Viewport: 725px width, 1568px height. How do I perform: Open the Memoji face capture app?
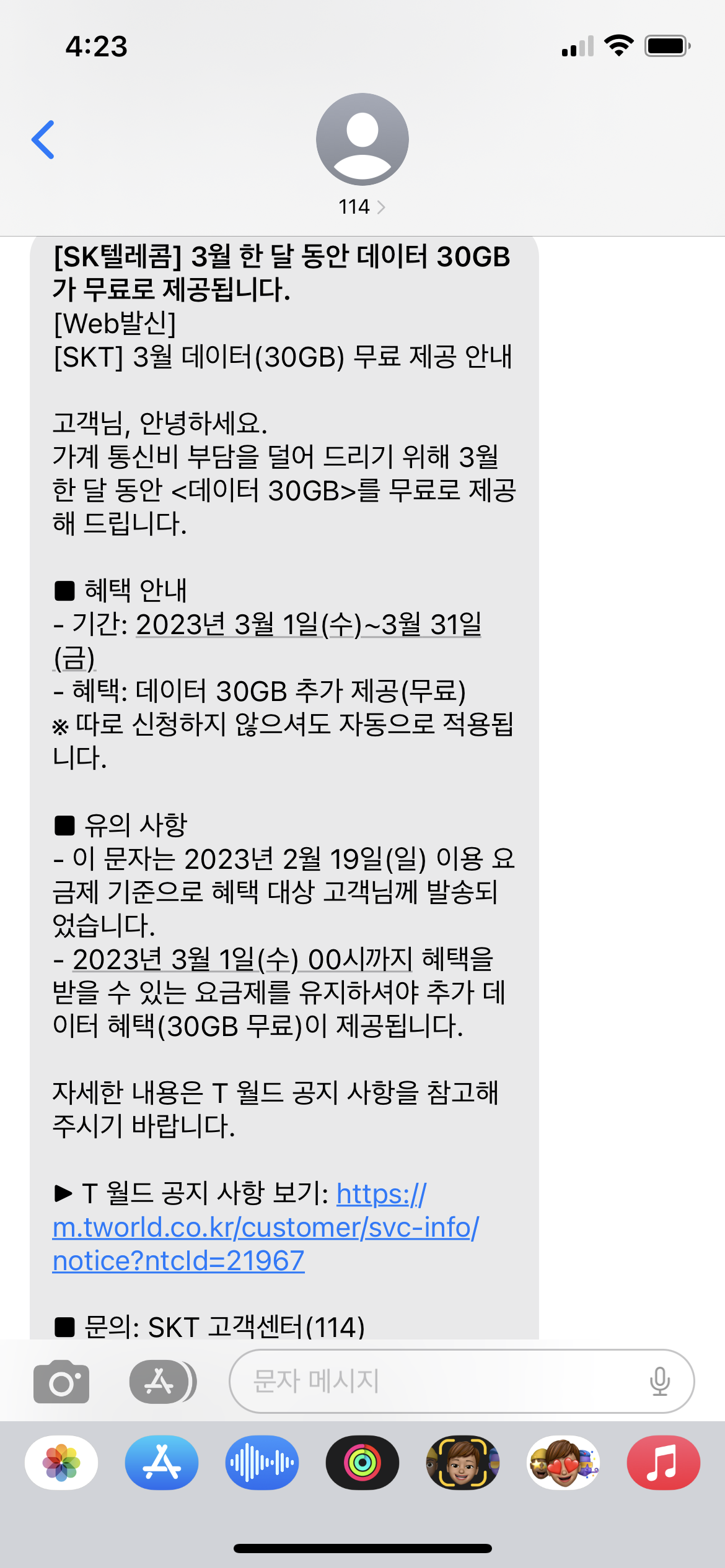463,1463
